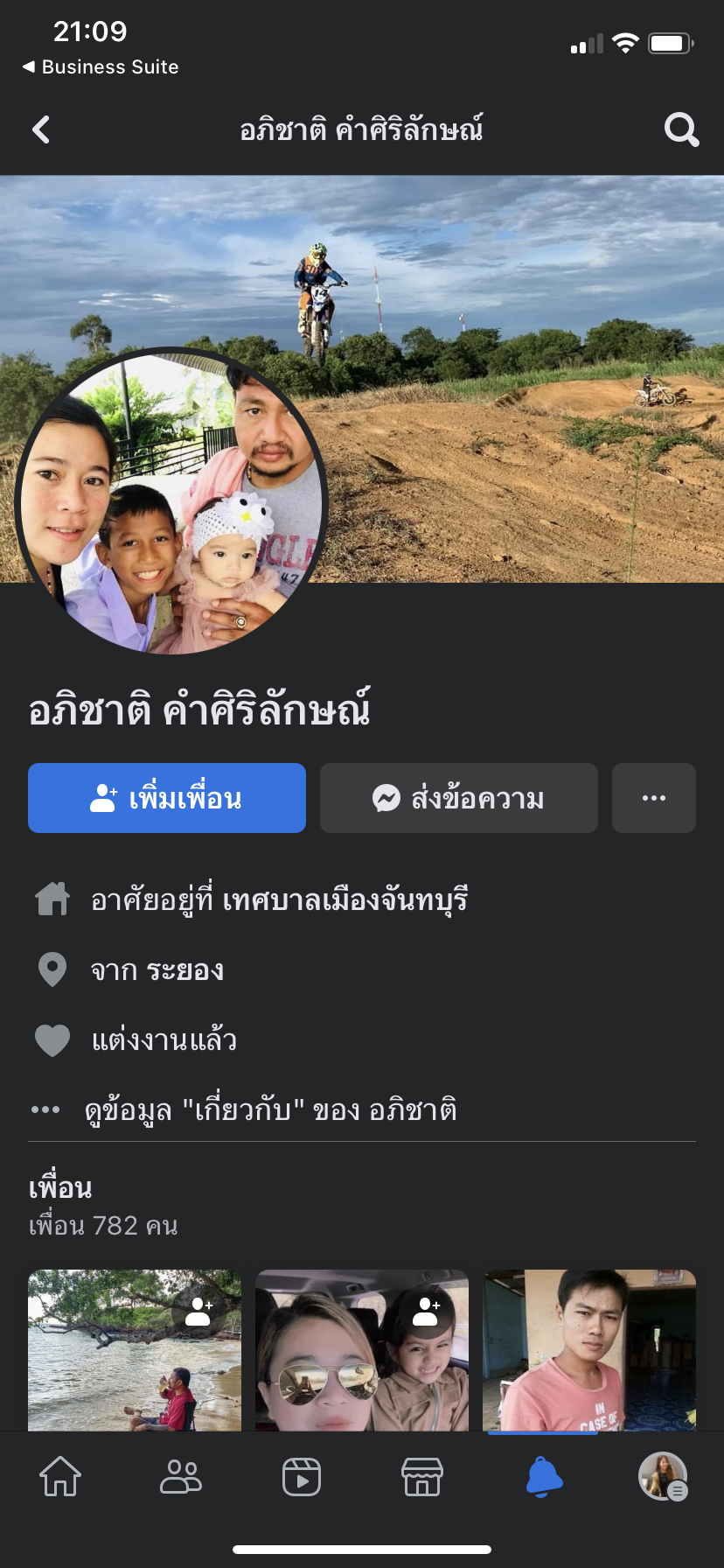Open the friend tile with sunglasses selfie

[x=362, y=1349]
